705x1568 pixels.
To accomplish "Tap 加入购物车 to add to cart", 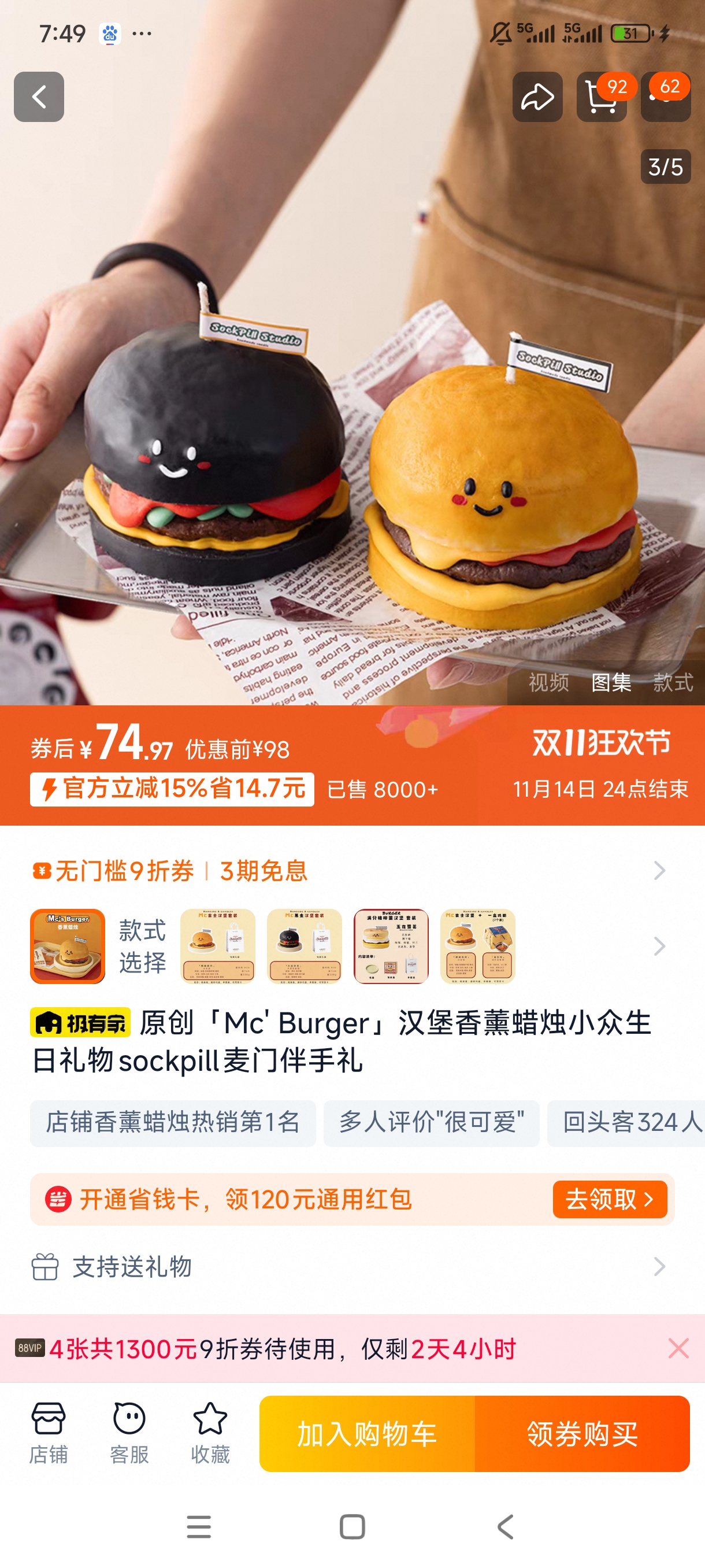I will click(x=367, y=1433).
